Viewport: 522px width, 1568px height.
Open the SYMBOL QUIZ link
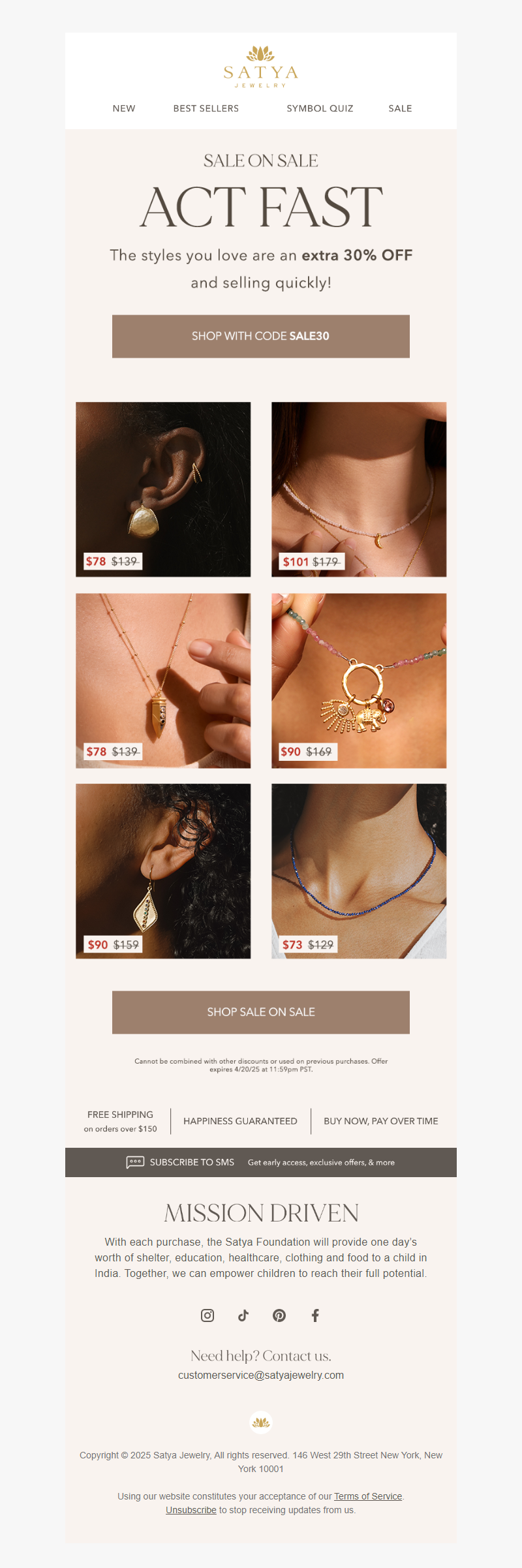point(320,108)
